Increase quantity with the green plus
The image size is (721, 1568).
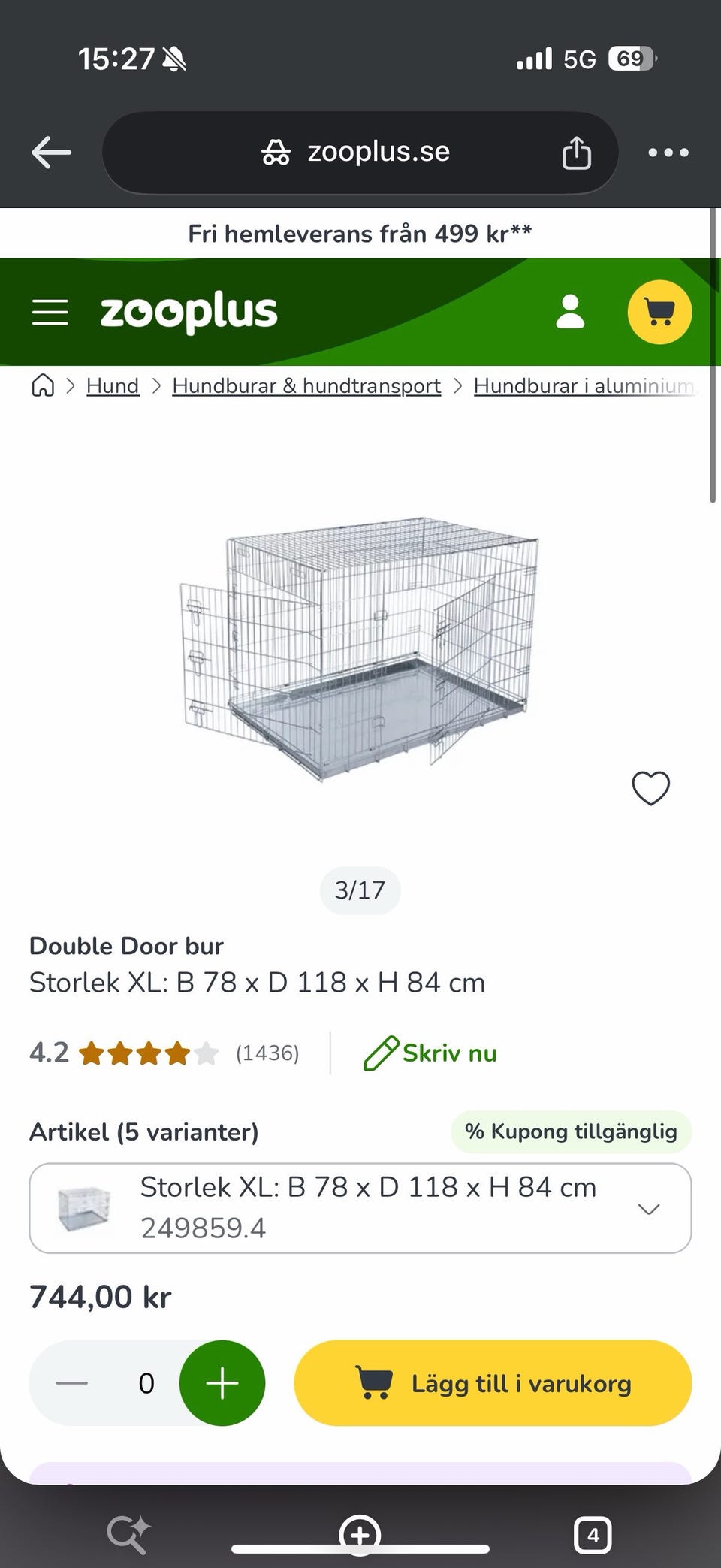coord(222,1383)
